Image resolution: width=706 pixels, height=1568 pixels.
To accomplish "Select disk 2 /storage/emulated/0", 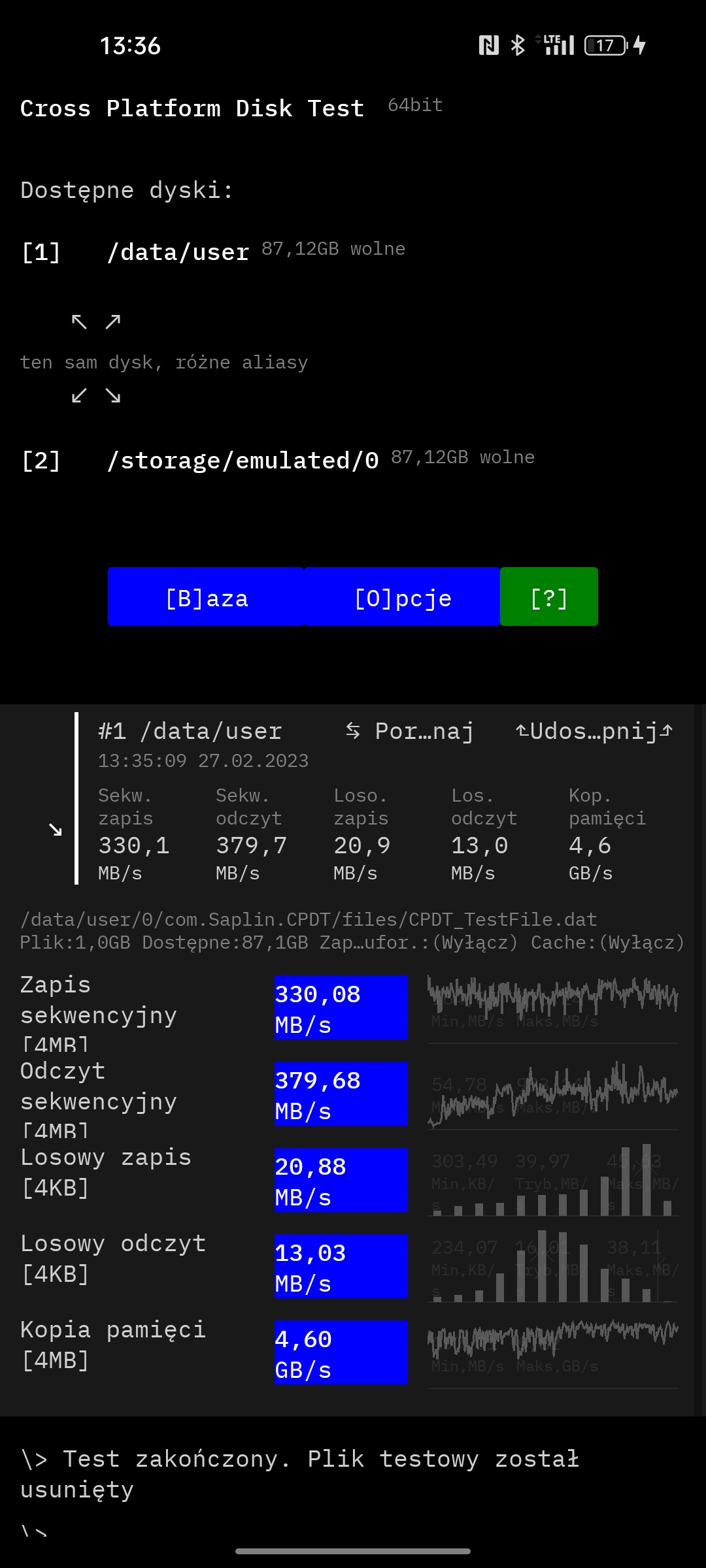I will click(x=243, y=461).
